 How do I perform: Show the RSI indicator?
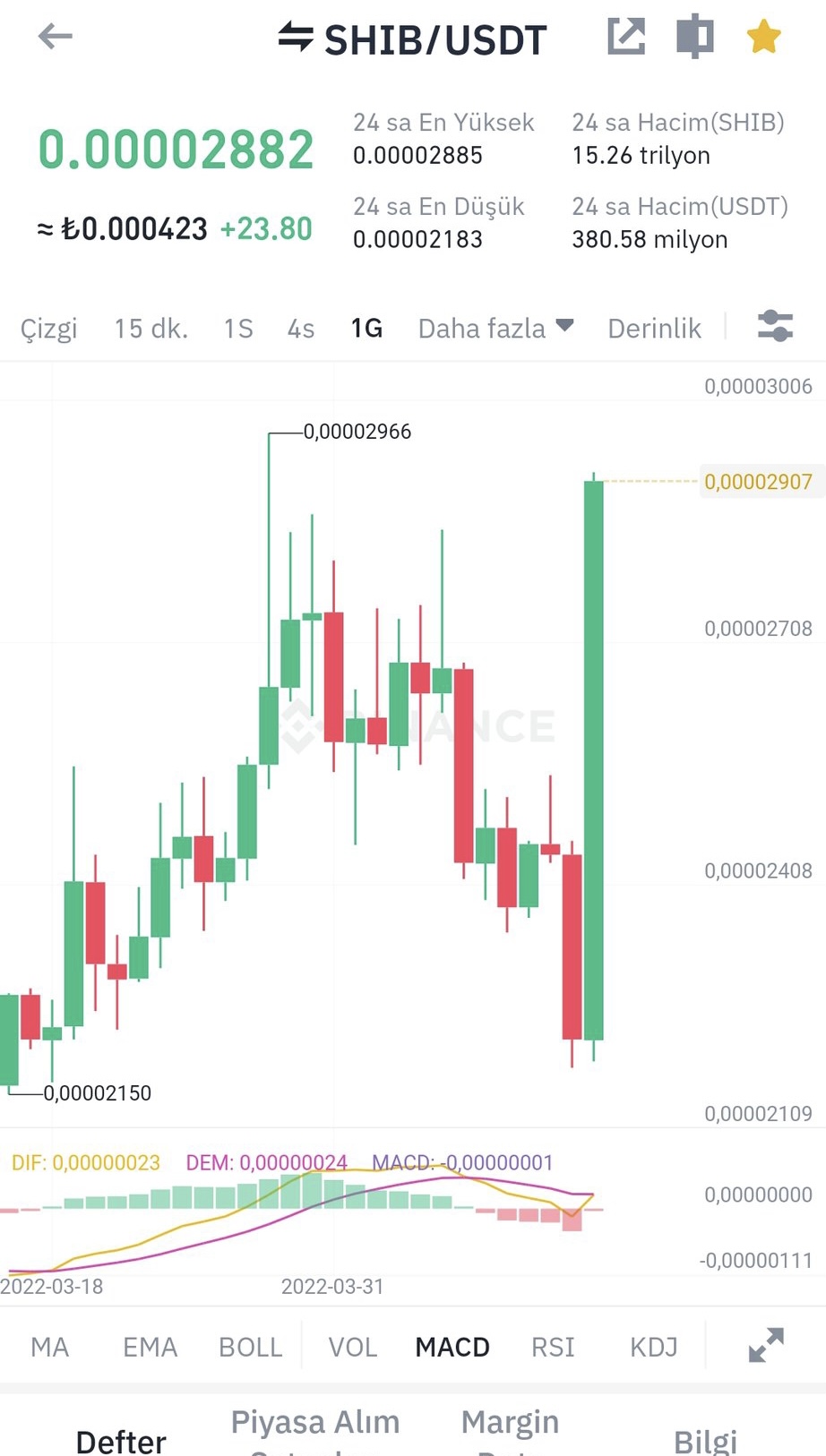pyautogui.click(x=553, y=1347)
